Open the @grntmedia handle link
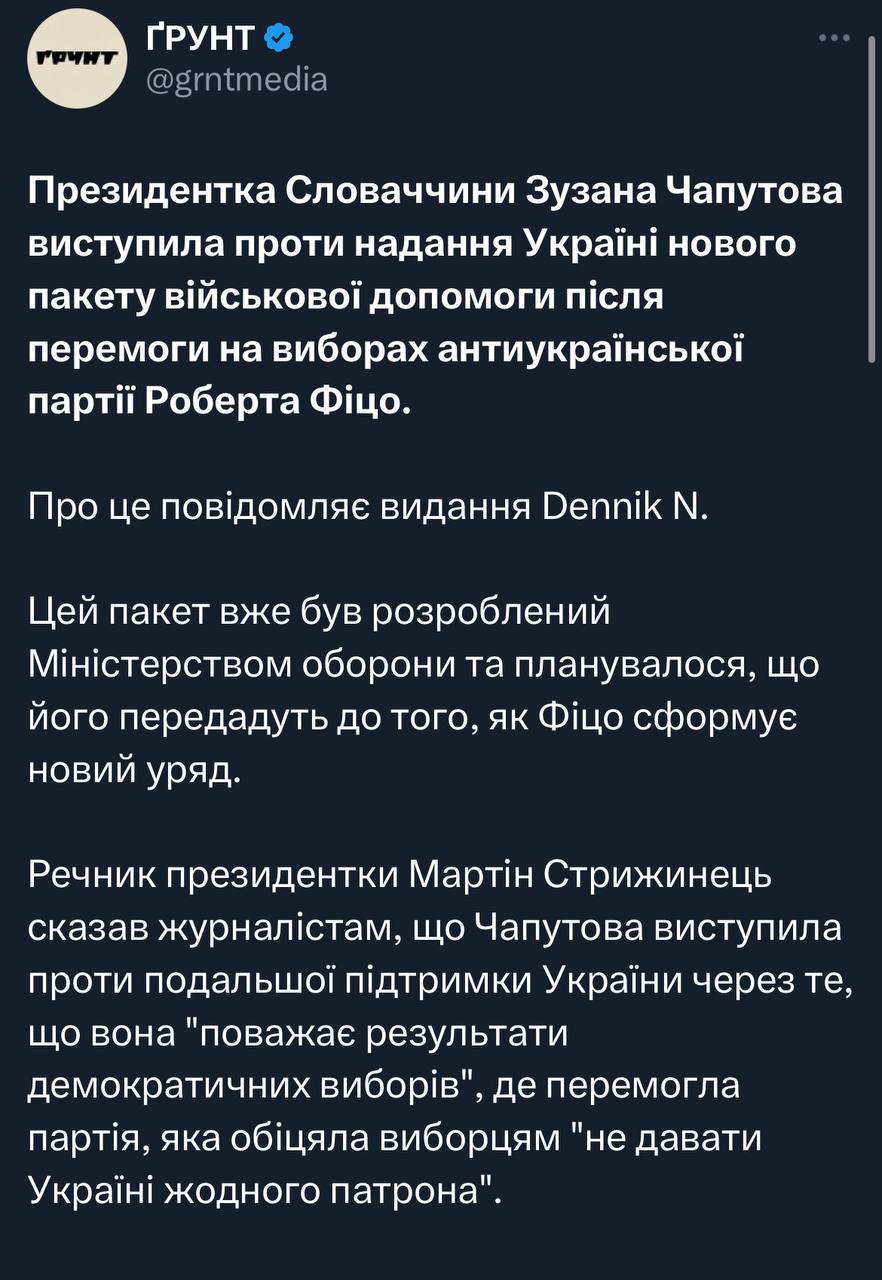The width and height of the screenshot is (882, 1280). [x=237, y=79]
